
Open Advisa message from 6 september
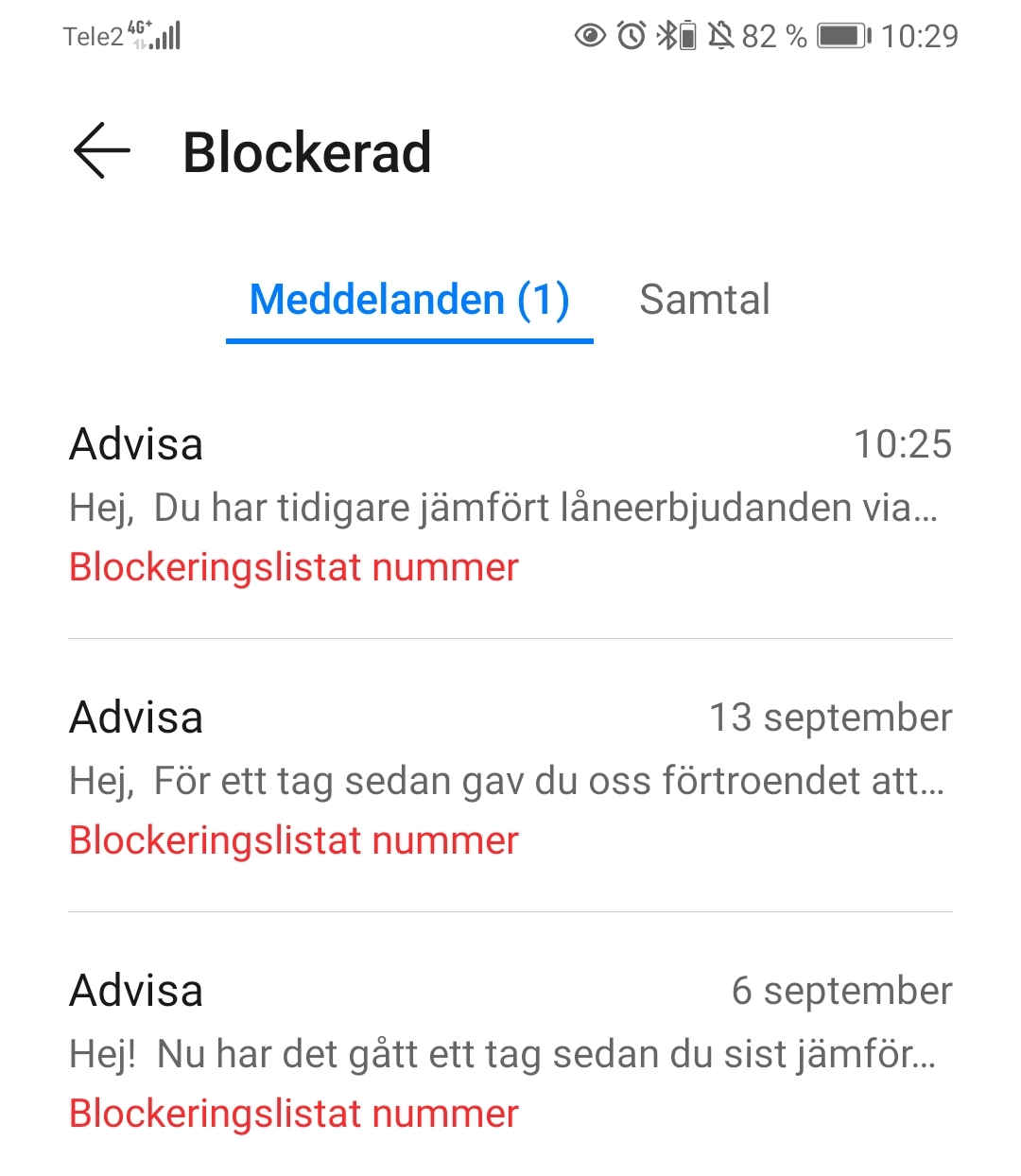(510, 1051)
